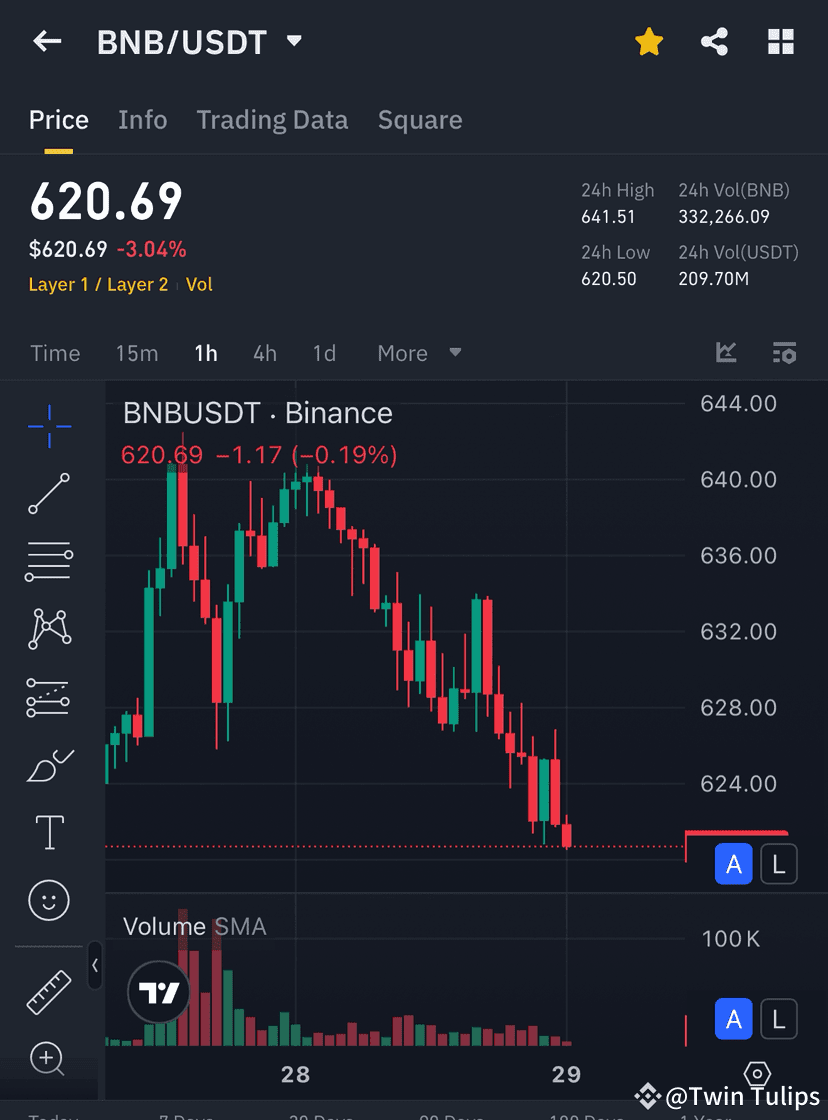Select the trend line drawing tool
This screenshot has height=1120, width=828.
coord(48,493)
